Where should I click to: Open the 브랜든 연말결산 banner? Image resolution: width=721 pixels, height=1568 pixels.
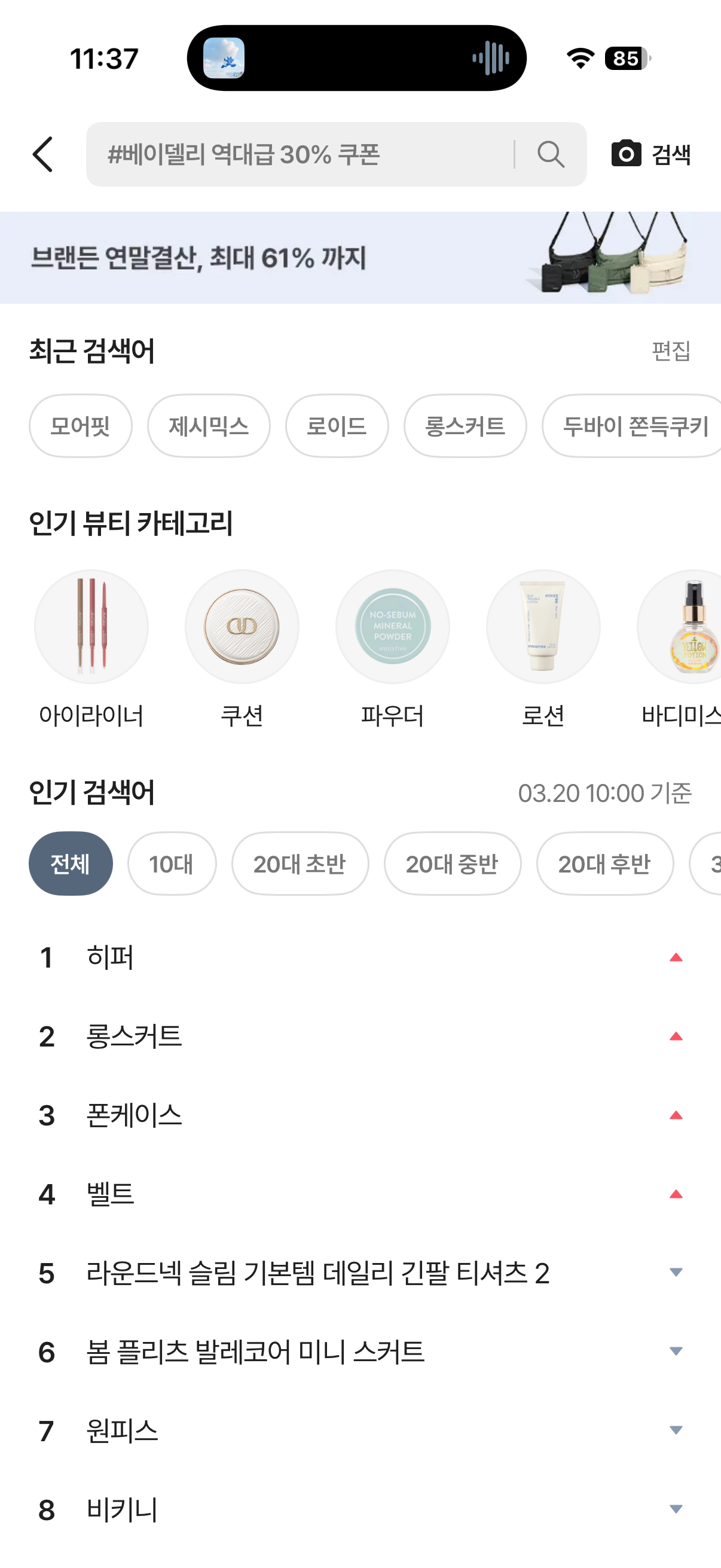tap(360, 258)
